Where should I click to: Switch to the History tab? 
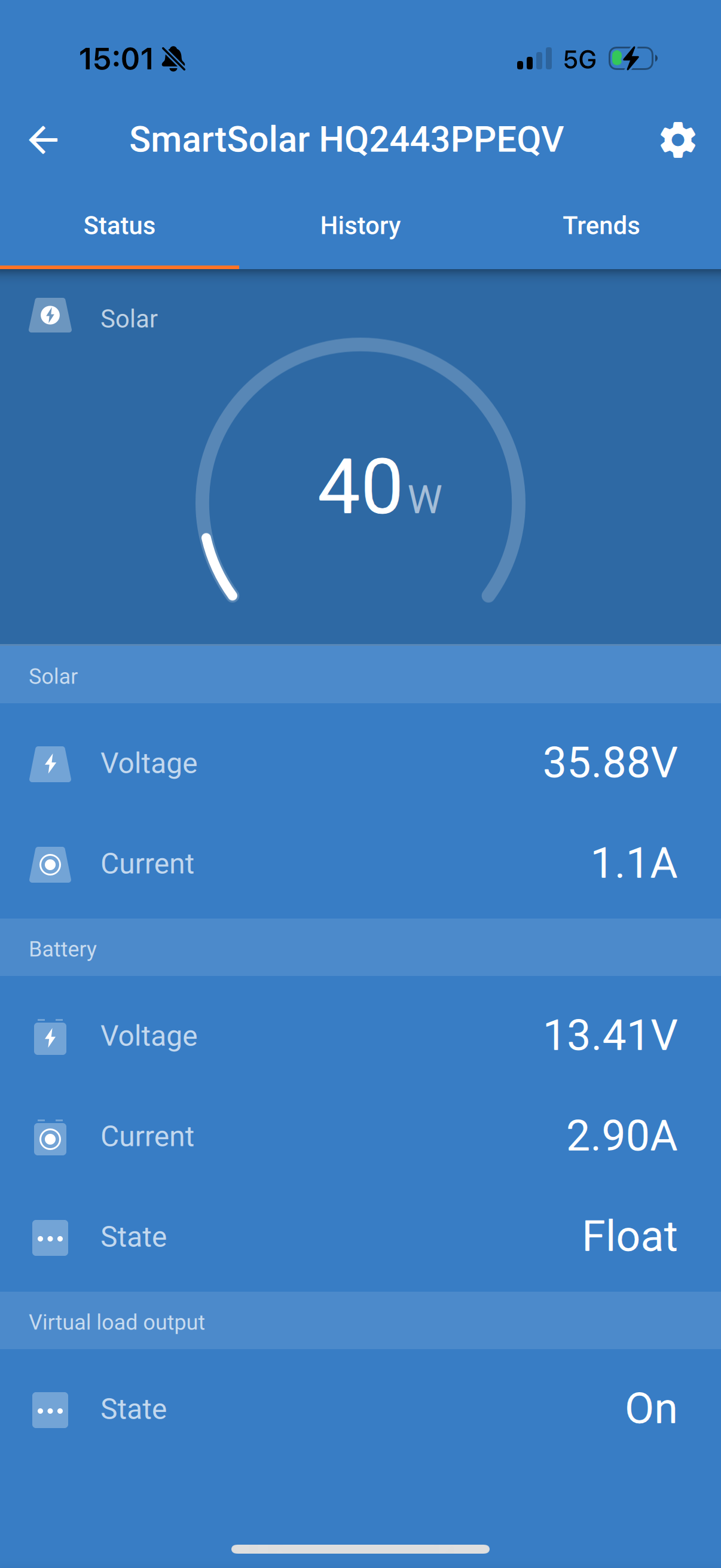tap(360, 226)
